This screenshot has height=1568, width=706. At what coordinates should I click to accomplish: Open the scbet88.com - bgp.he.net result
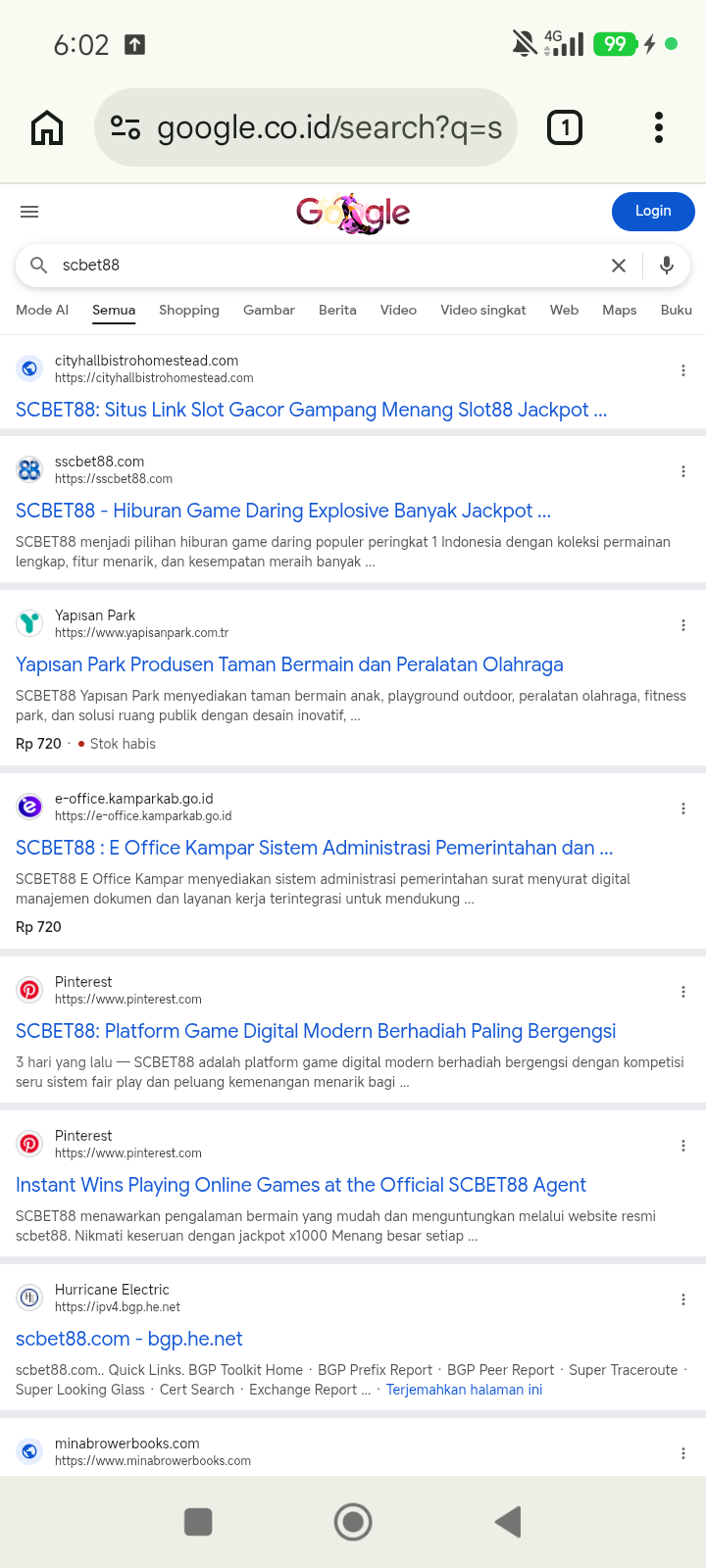pos(129,1339)
